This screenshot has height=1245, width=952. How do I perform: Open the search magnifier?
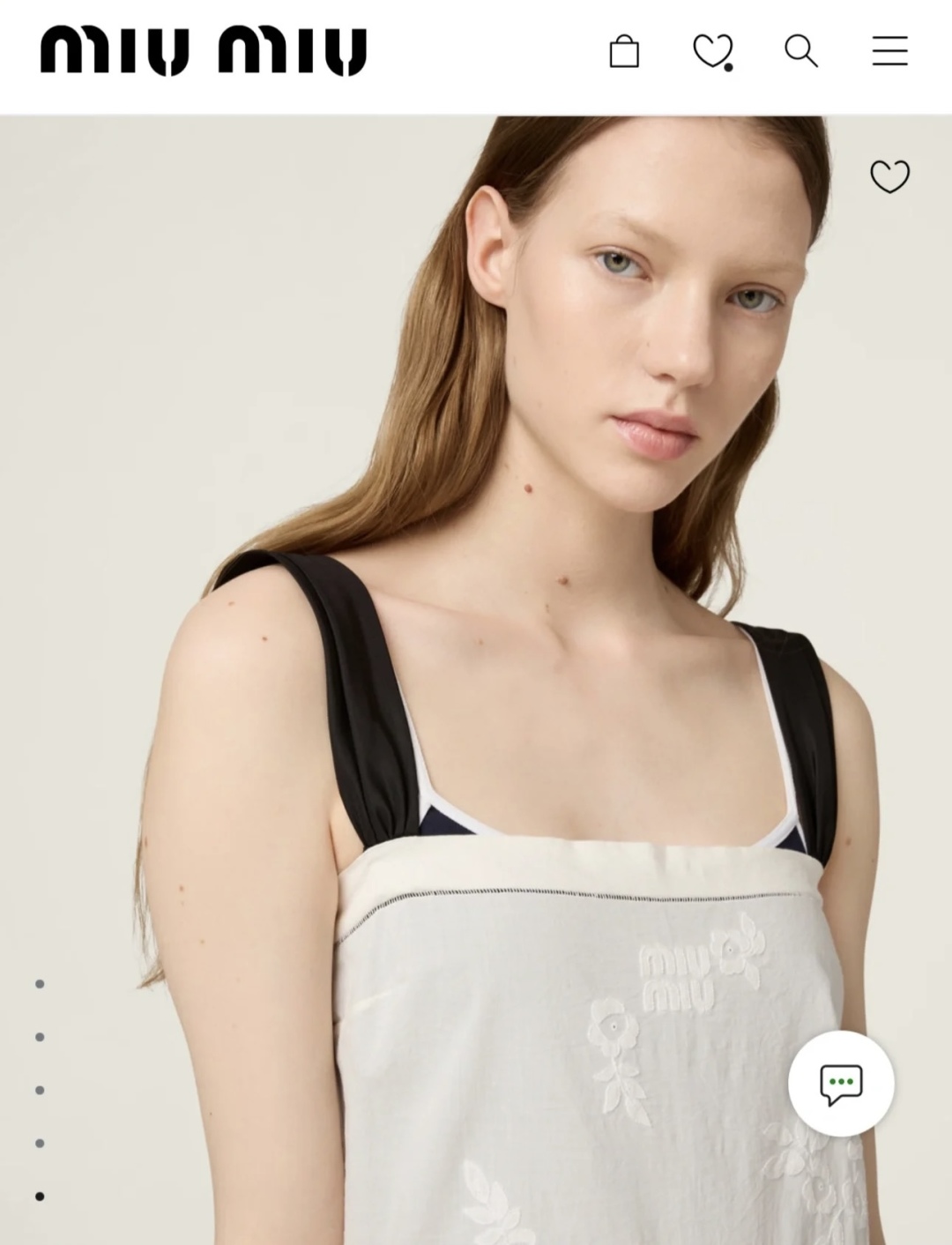point(800,51)
